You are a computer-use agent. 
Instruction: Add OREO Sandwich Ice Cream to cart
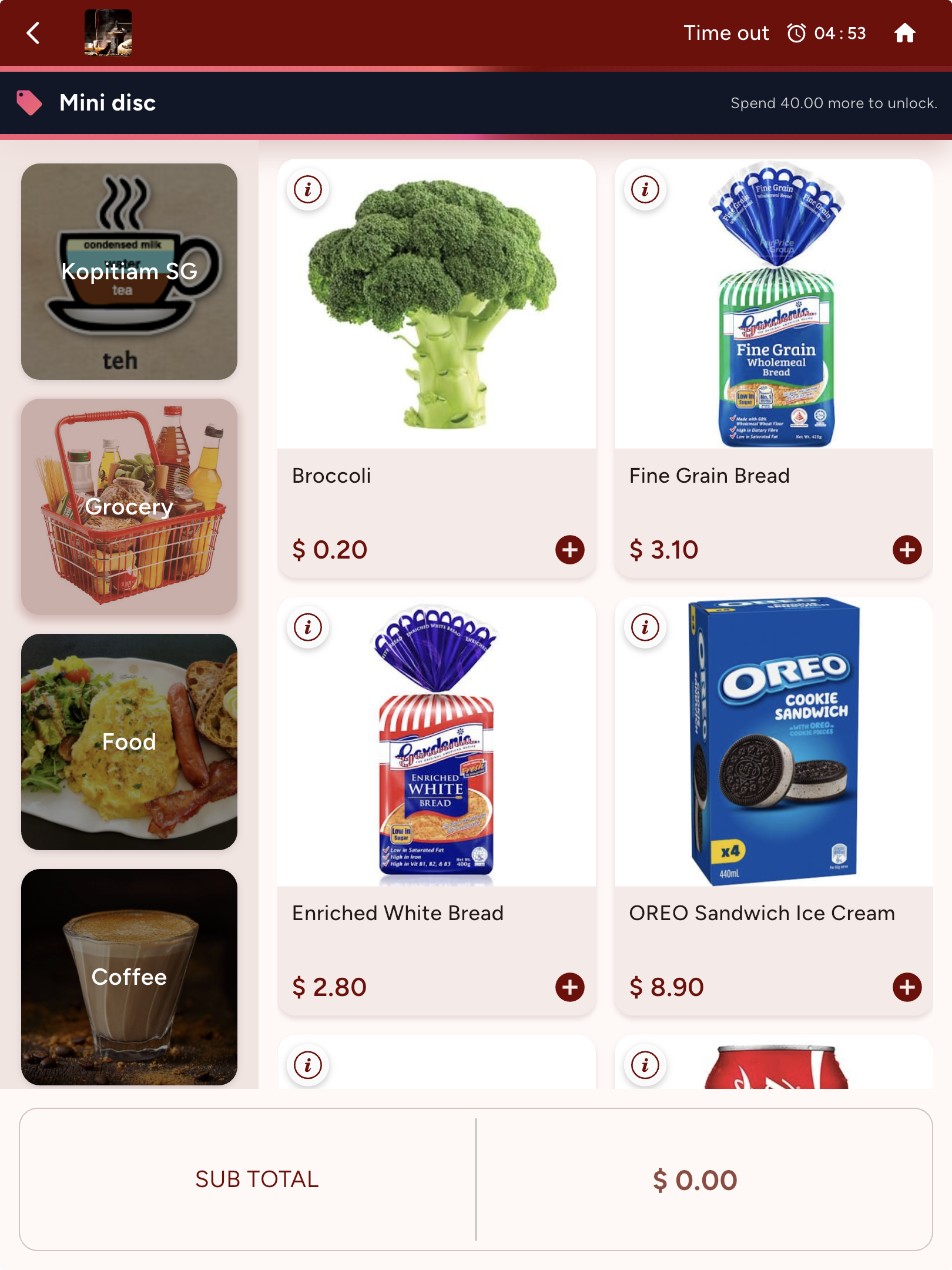pyautogui.click(x=907, y=987)
